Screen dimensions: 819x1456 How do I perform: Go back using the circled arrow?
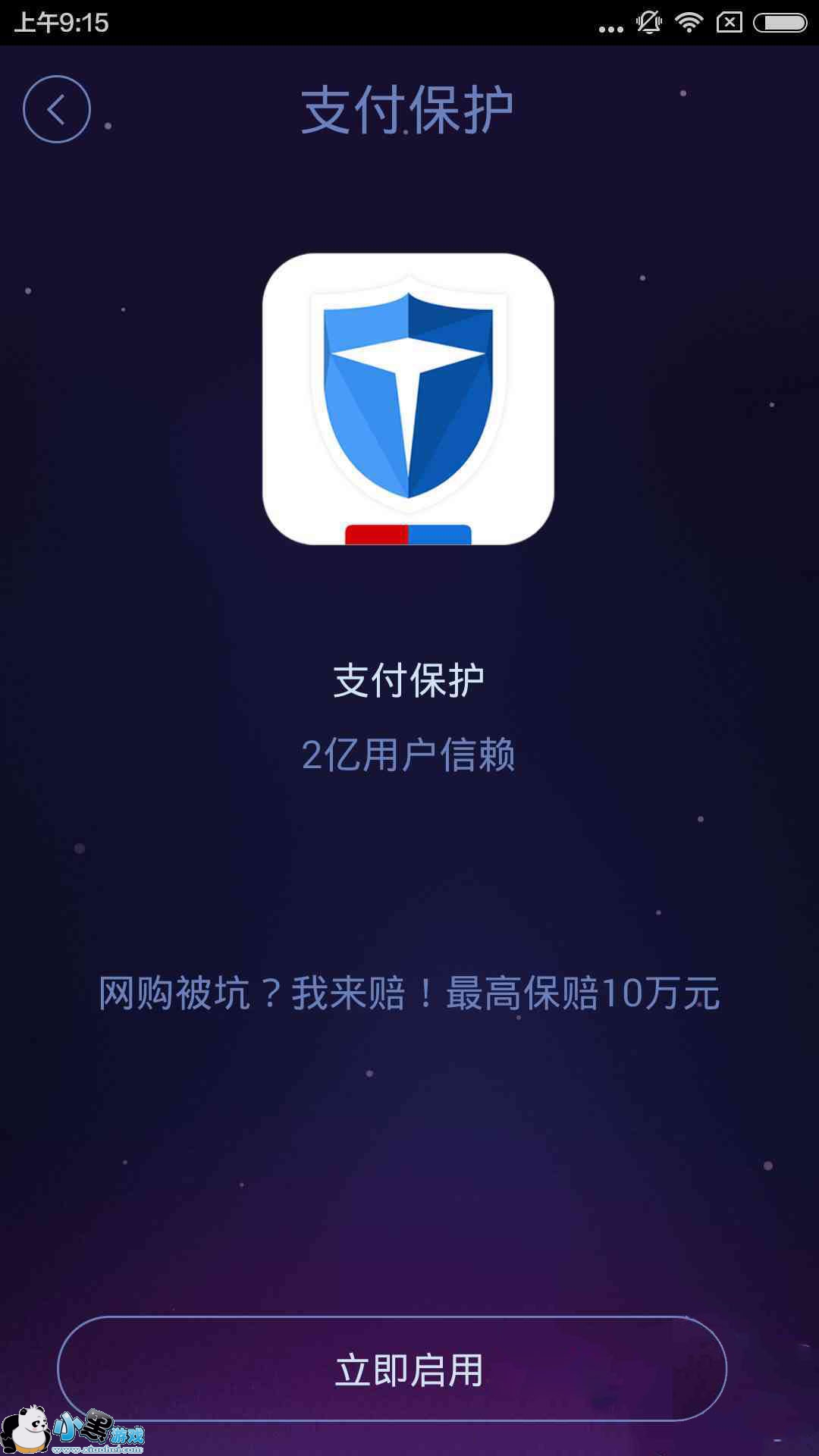57,109
